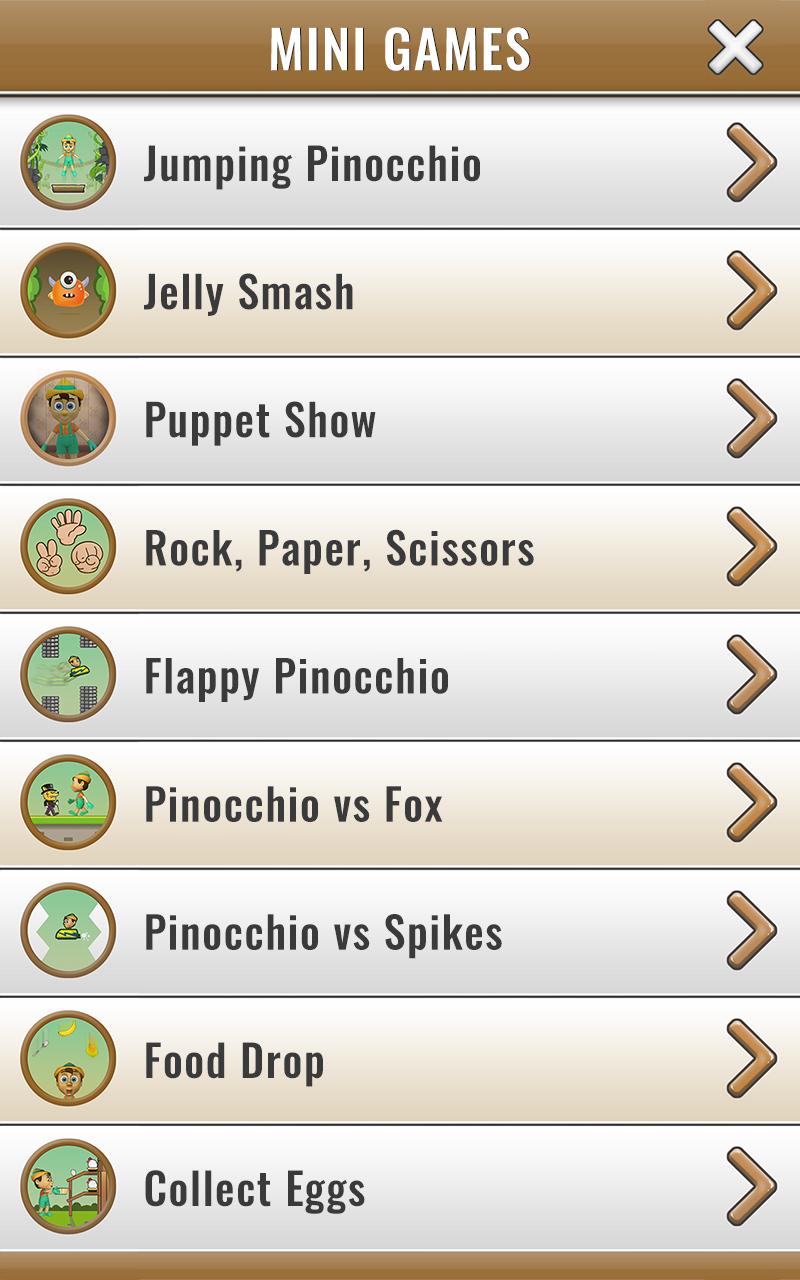
Task: Open Pinocchio vs Fox
Action: (400, 803)
